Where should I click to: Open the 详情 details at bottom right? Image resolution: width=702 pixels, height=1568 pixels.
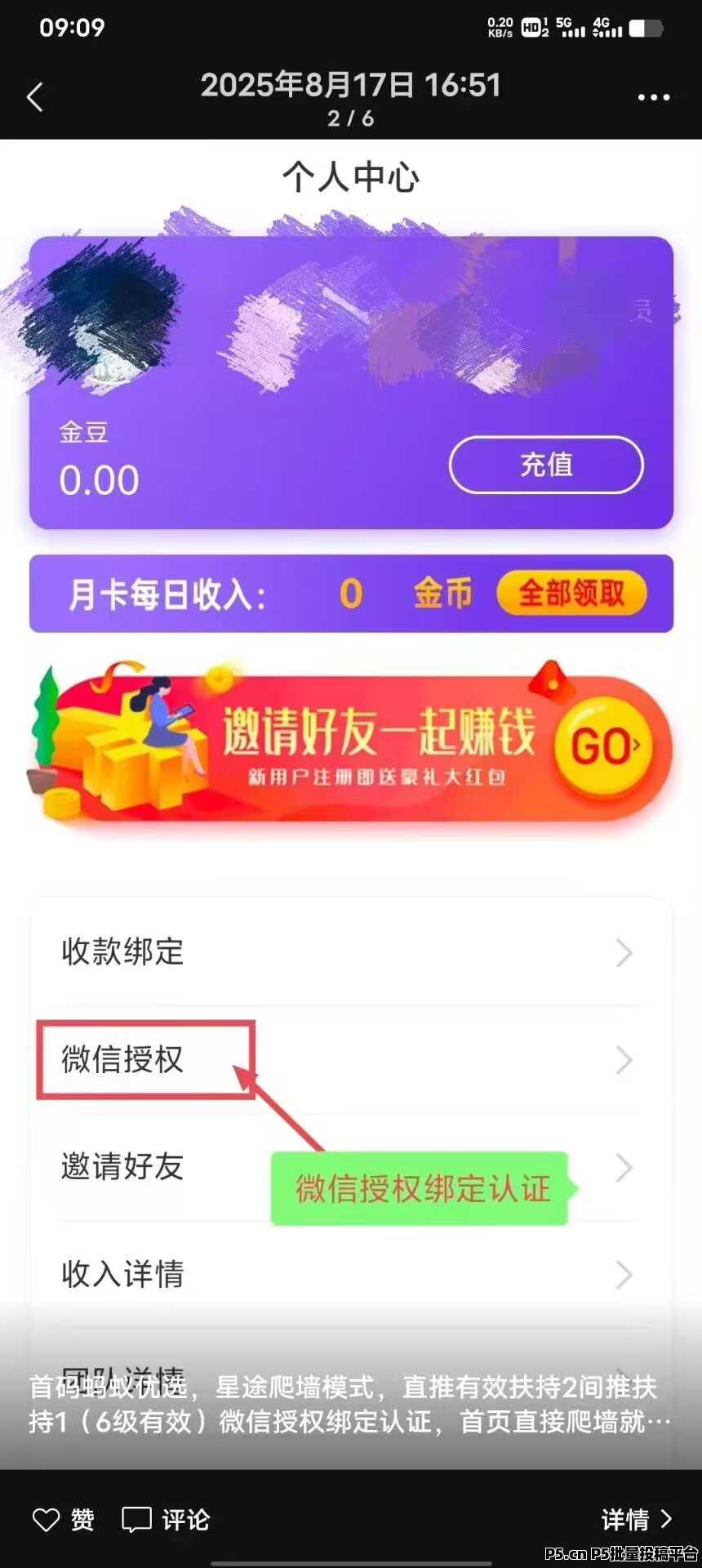625,1521
